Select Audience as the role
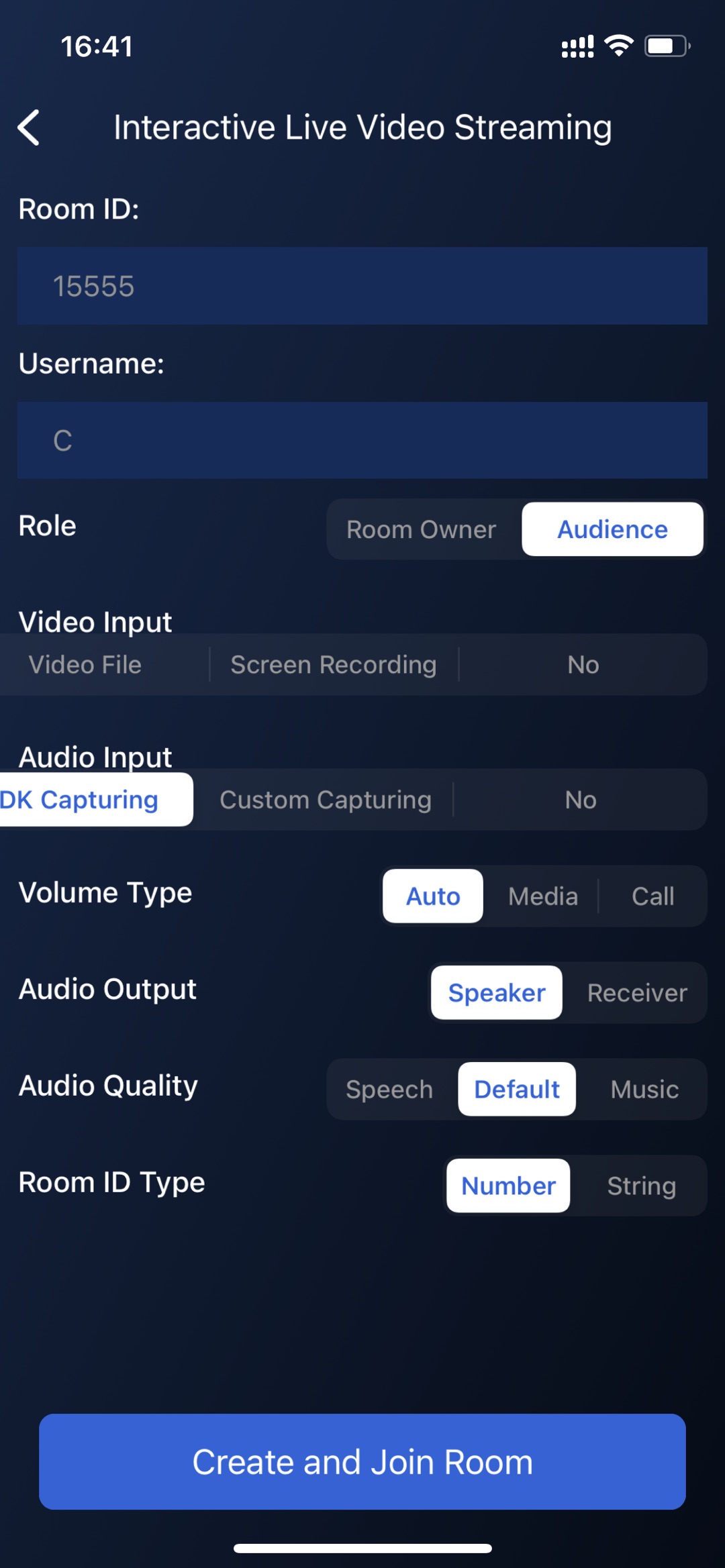The image size is (725, 1568). coord(612,529)
